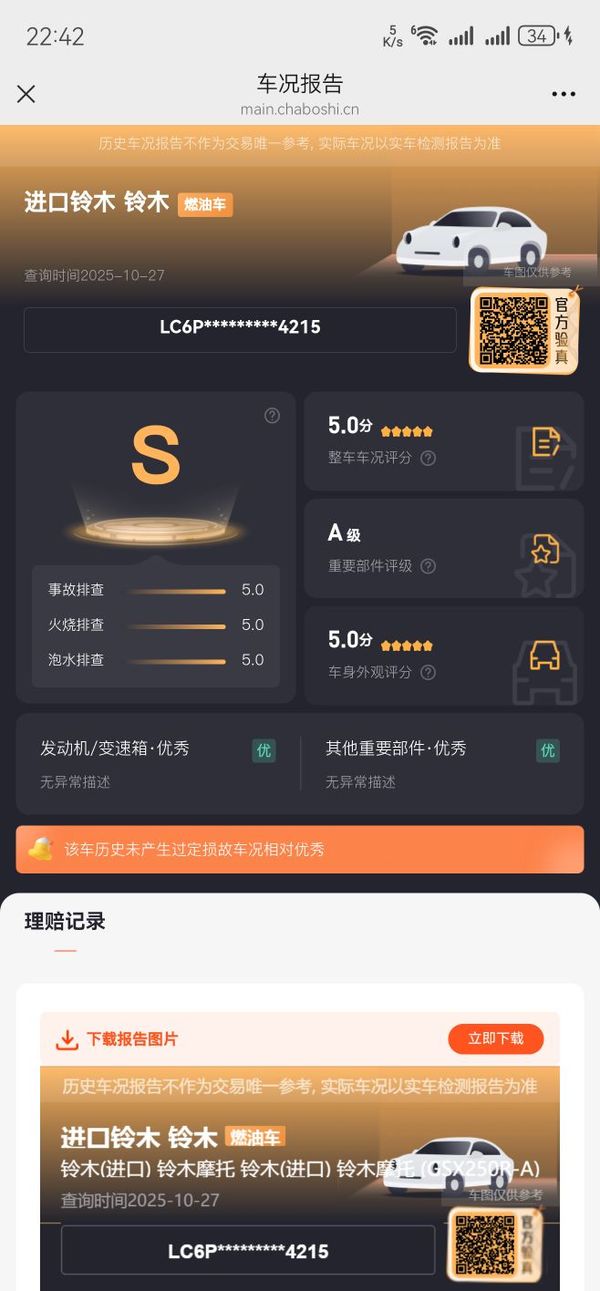Image resolution: width=600 pixels, height=1291 pixels.
Task: Open the help icon next to 整车车况评分
Action: (428, 458)
